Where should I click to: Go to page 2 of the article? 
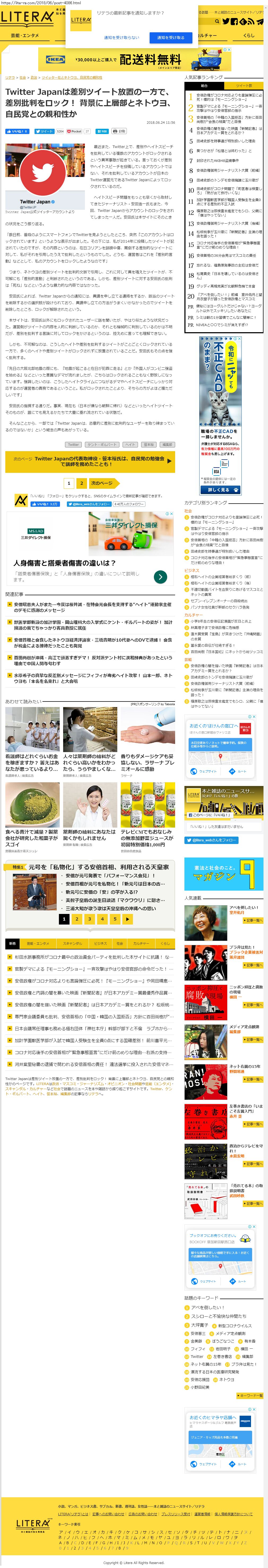(x=82, y=483)
